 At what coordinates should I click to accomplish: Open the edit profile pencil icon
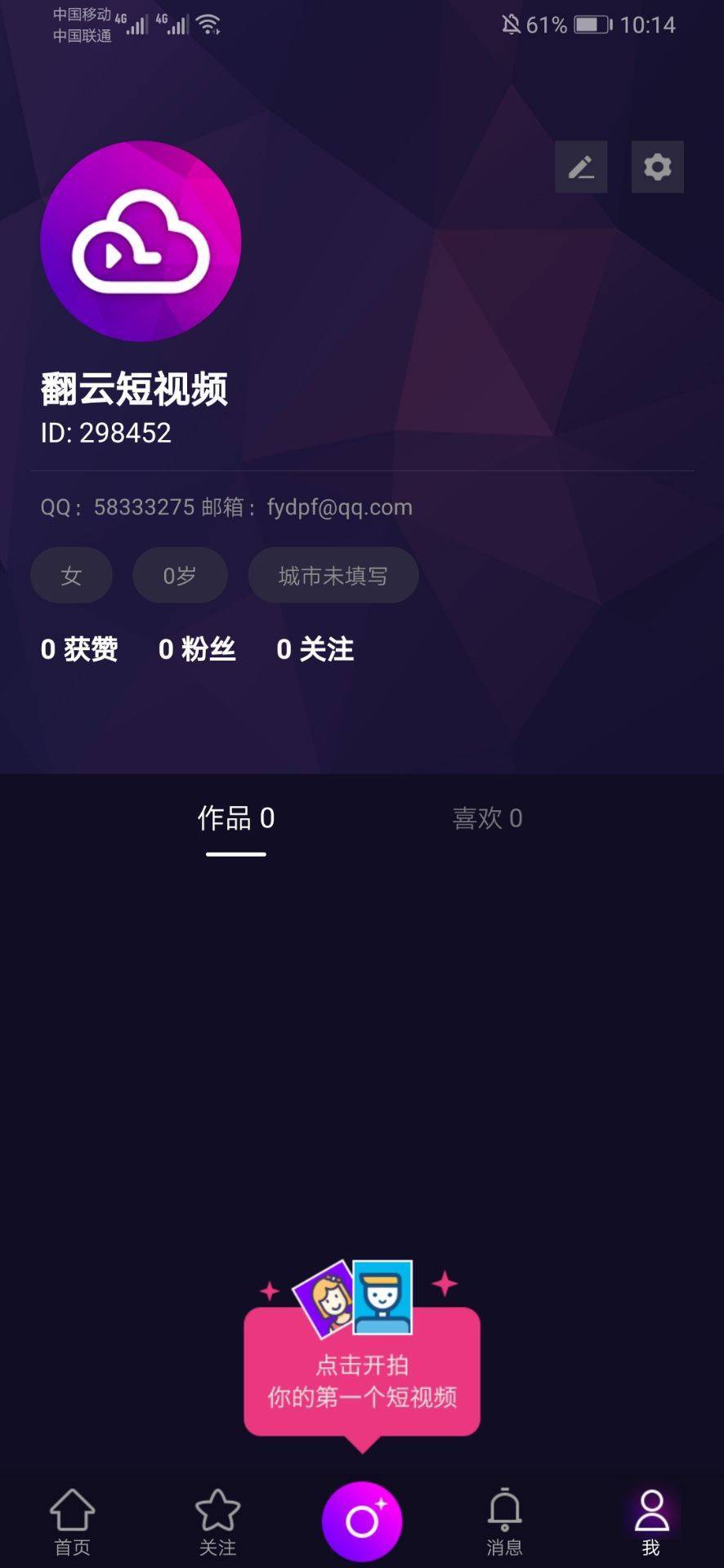tap(580, 167)
